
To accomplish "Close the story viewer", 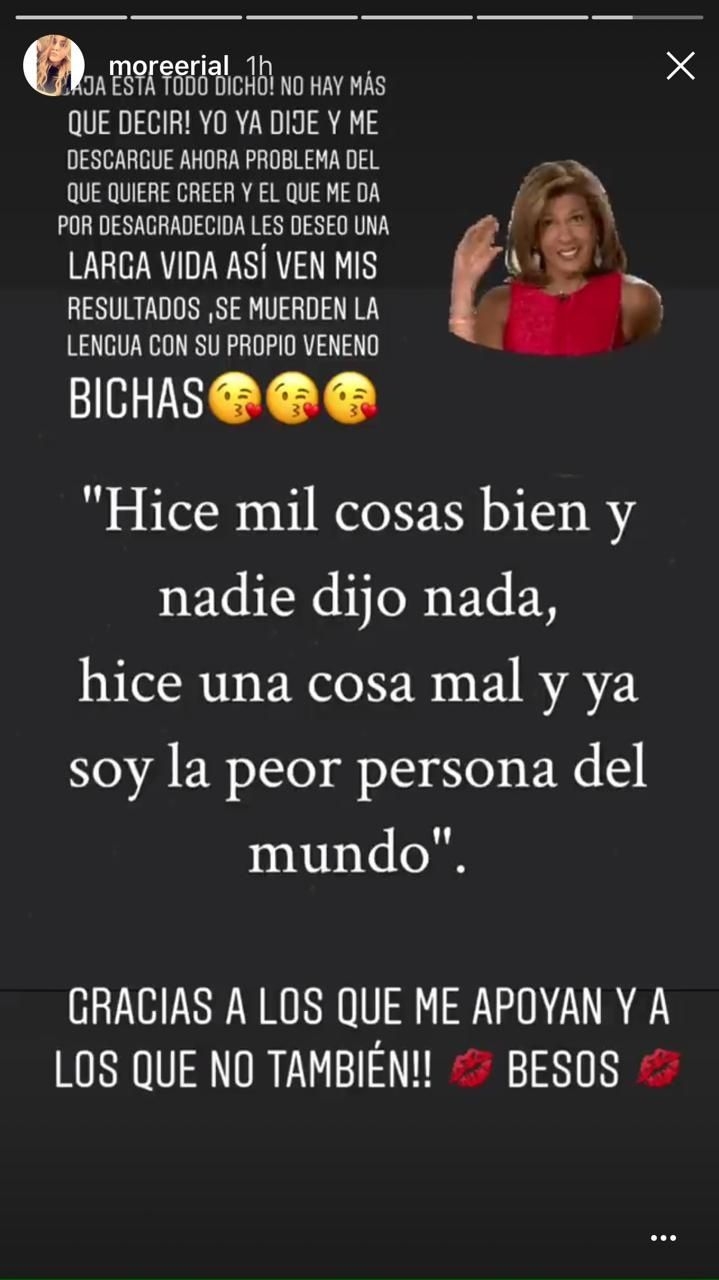I will (680, 66).
